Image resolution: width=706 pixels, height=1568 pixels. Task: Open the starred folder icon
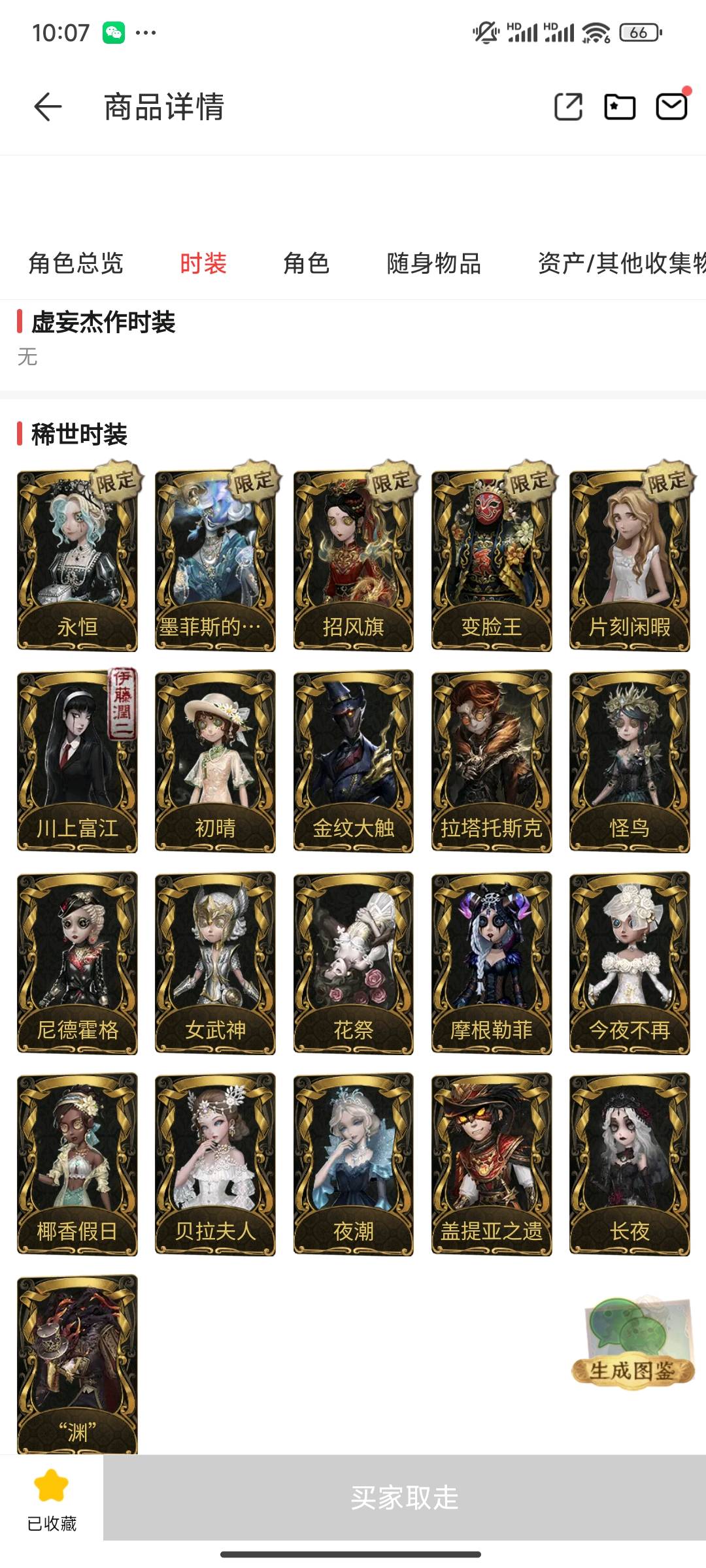[x=619, y=107]
